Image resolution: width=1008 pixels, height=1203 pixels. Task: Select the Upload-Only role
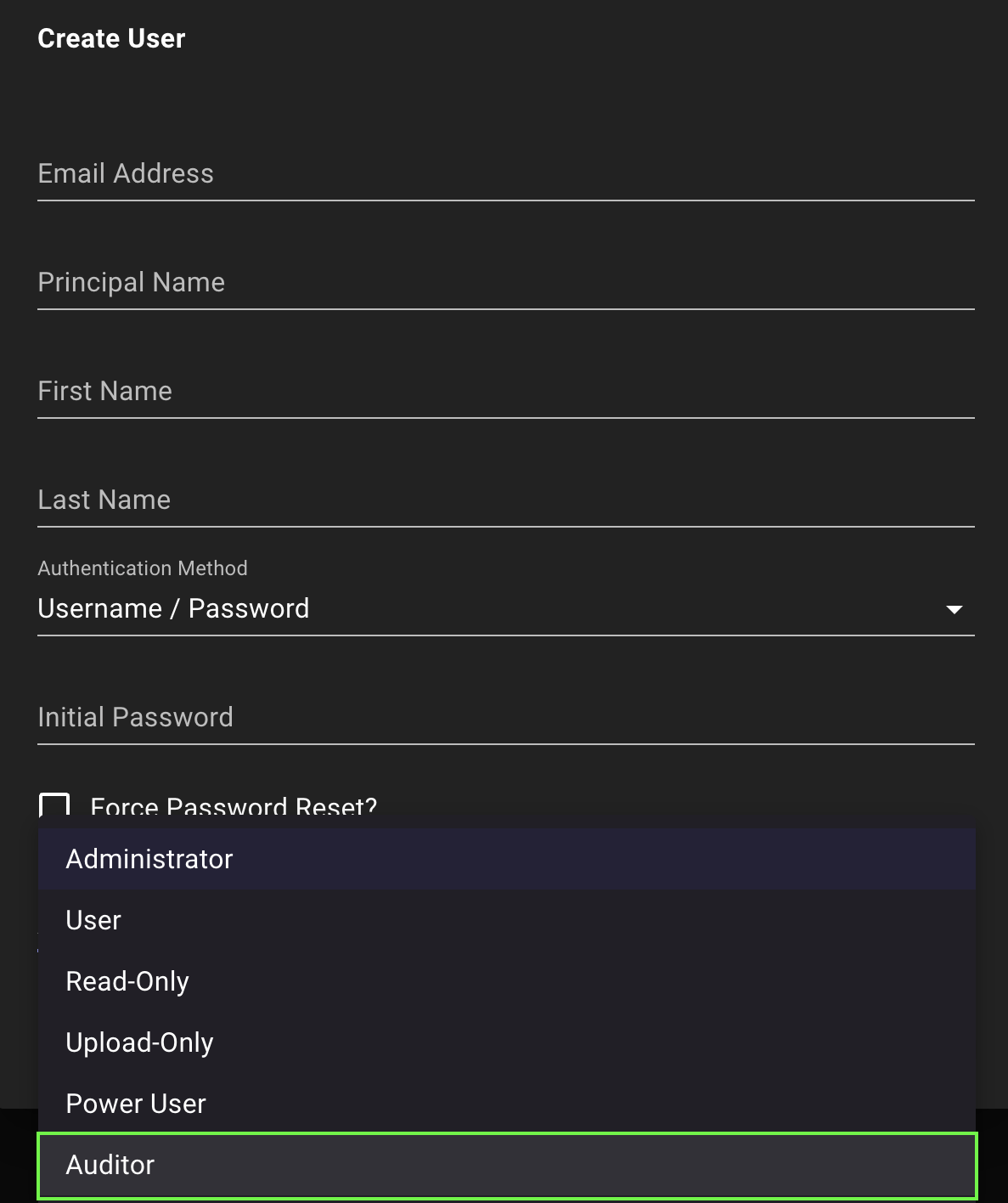point(139,1042)
